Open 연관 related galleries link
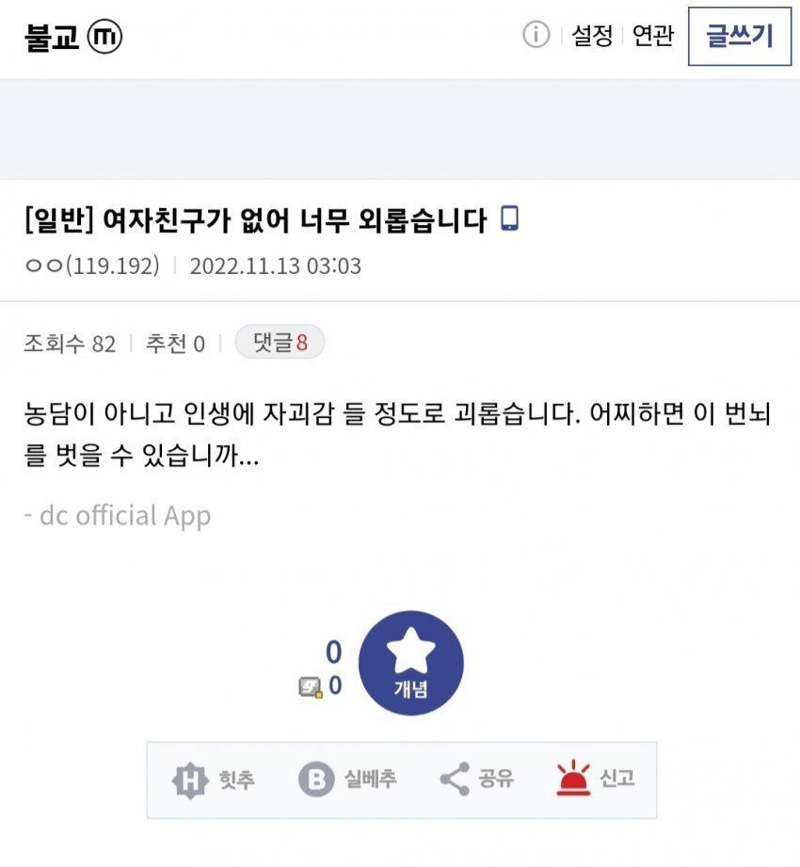The width and height of the screenshot is (800, 867). (654, 37)
